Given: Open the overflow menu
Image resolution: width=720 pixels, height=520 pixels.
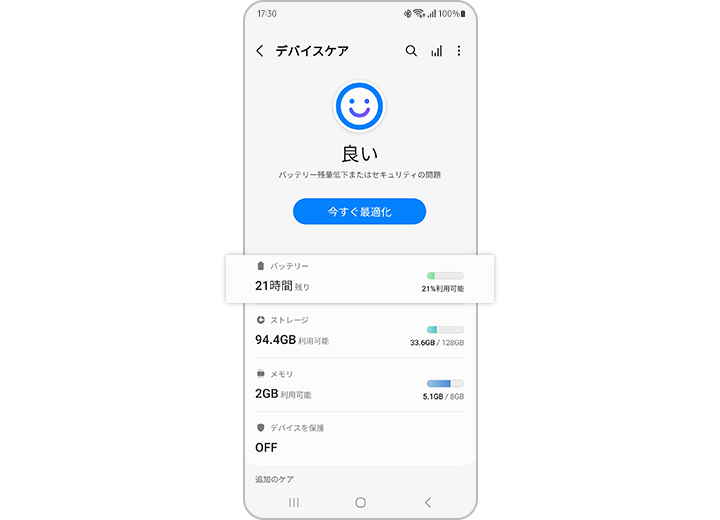Looking at the screenshot, I should click(x=459, y=51).
